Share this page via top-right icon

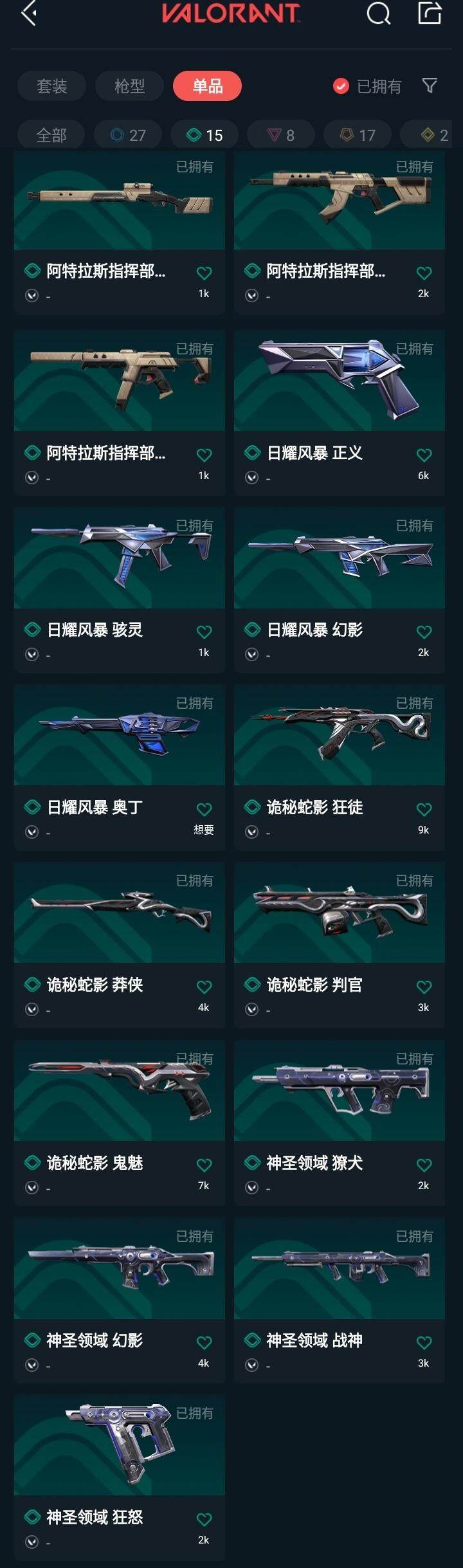(430, 13)
